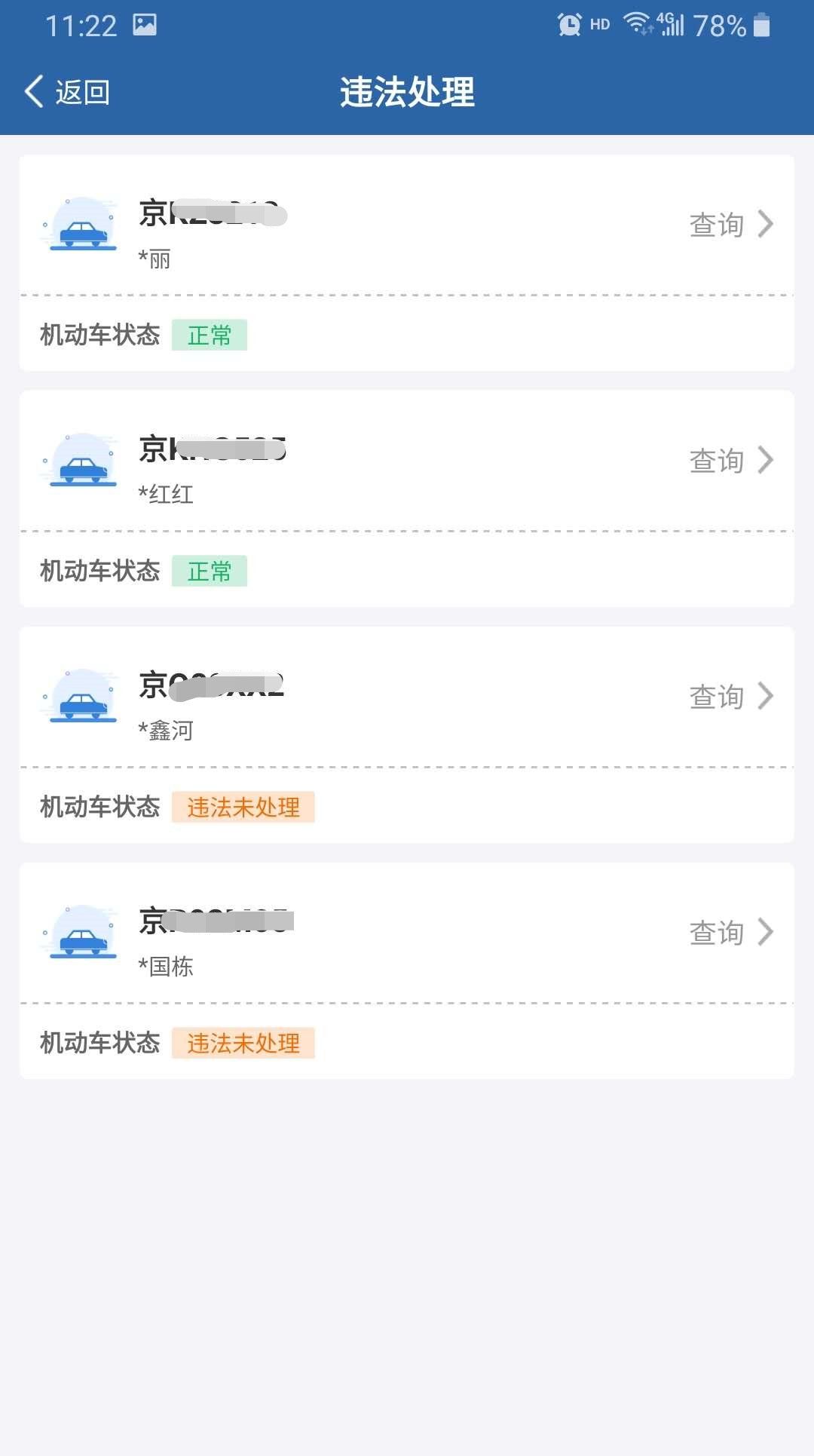Tap 查询 on the first vehicle card

[715, 224]
